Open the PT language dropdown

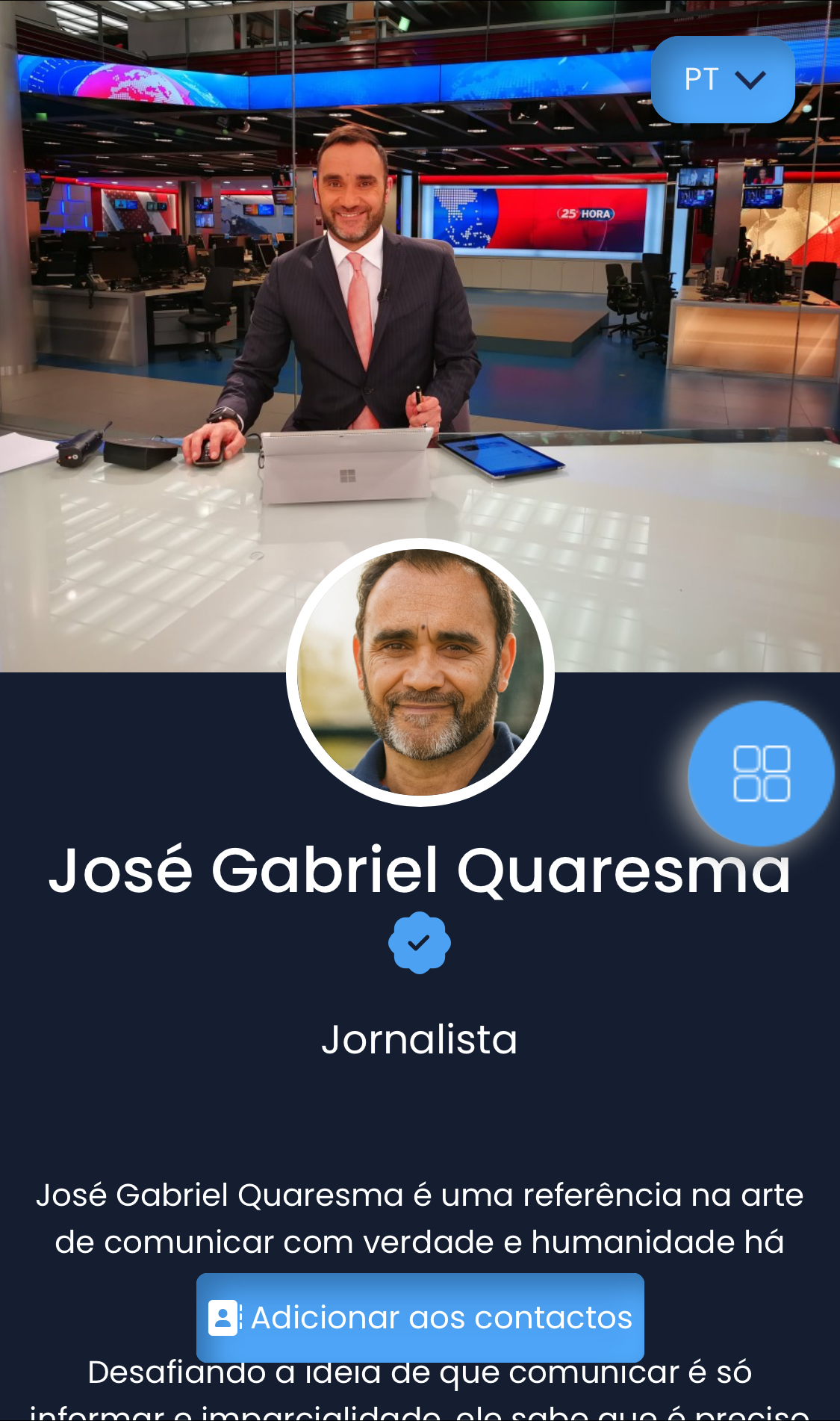coord(722,79)
